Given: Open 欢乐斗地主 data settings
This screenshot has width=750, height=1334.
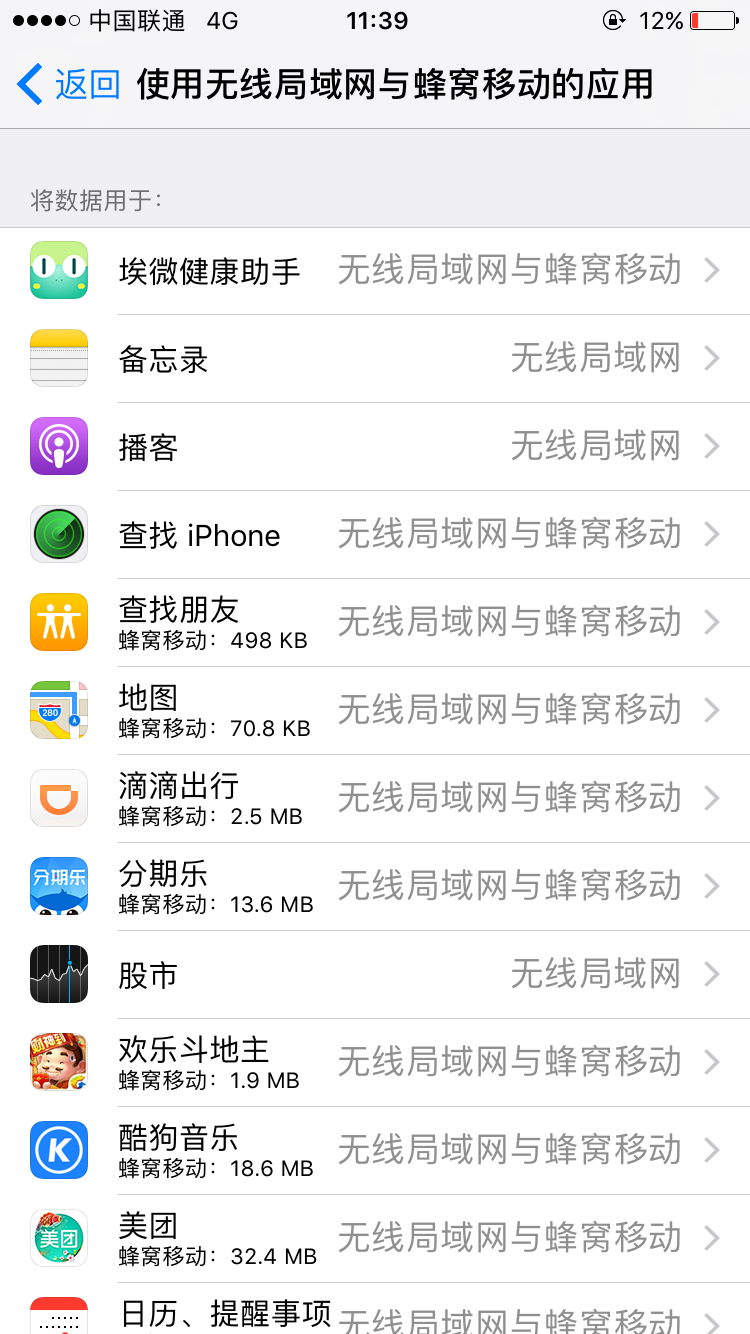Looking at the screenshot, I should [375, 1063].
